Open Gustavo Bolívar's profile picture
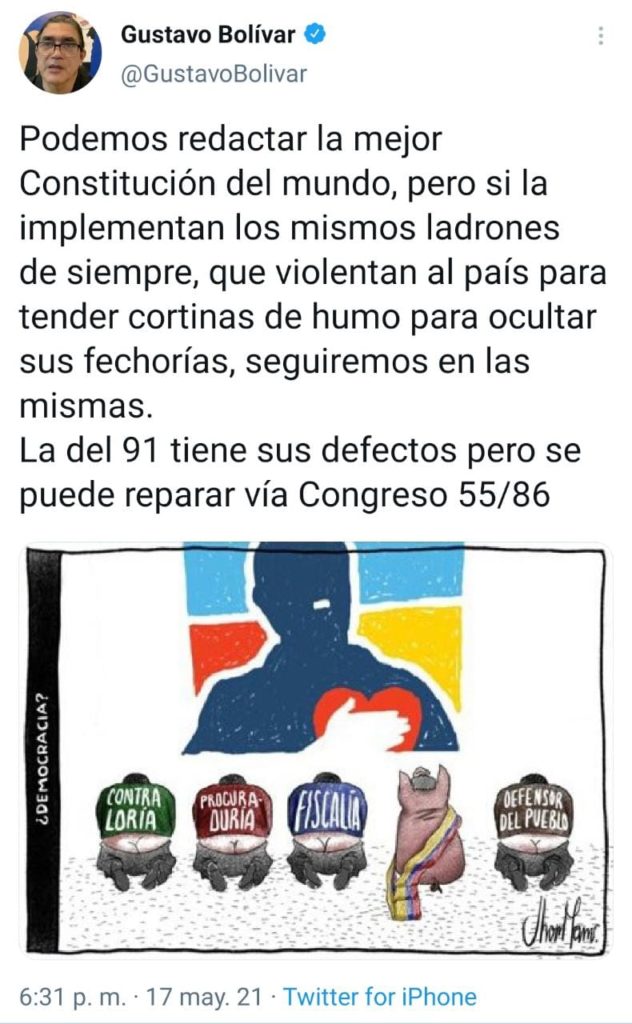This screenshot has width=632, height=1024. pos(60,54)
